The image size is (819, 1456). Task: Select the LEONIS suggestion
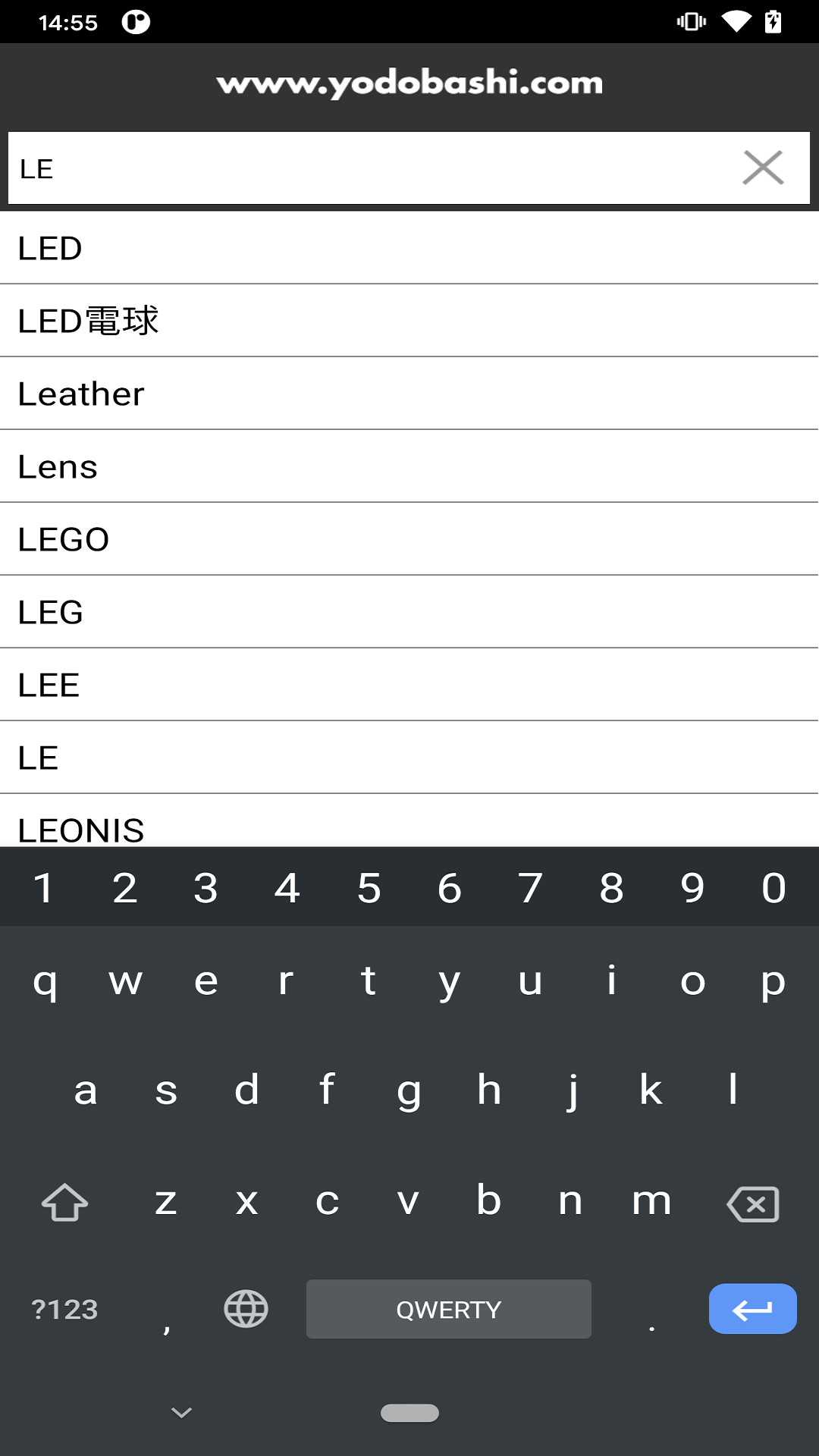[x=409, y=821]
